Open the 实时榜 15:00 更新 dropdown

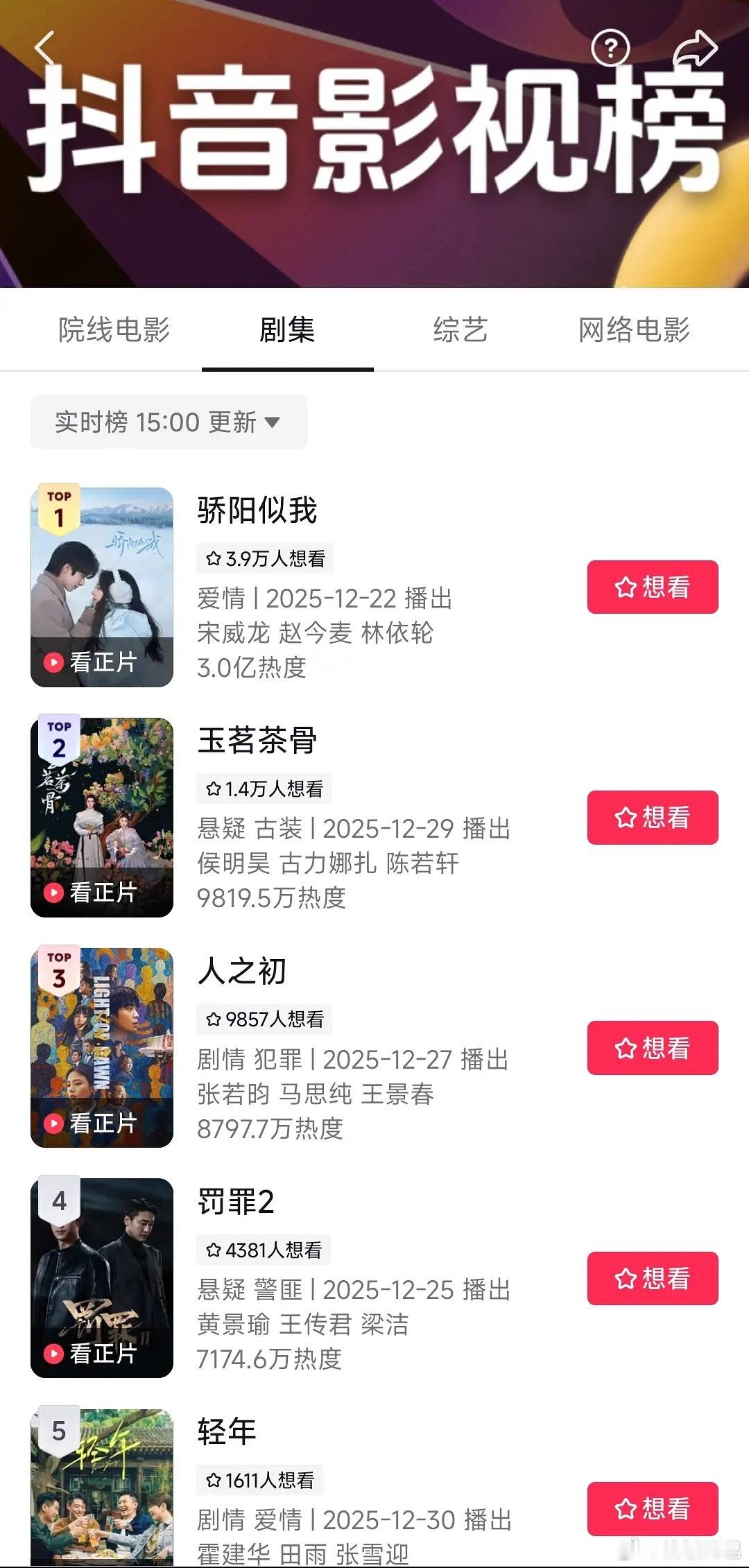(168, 422)
